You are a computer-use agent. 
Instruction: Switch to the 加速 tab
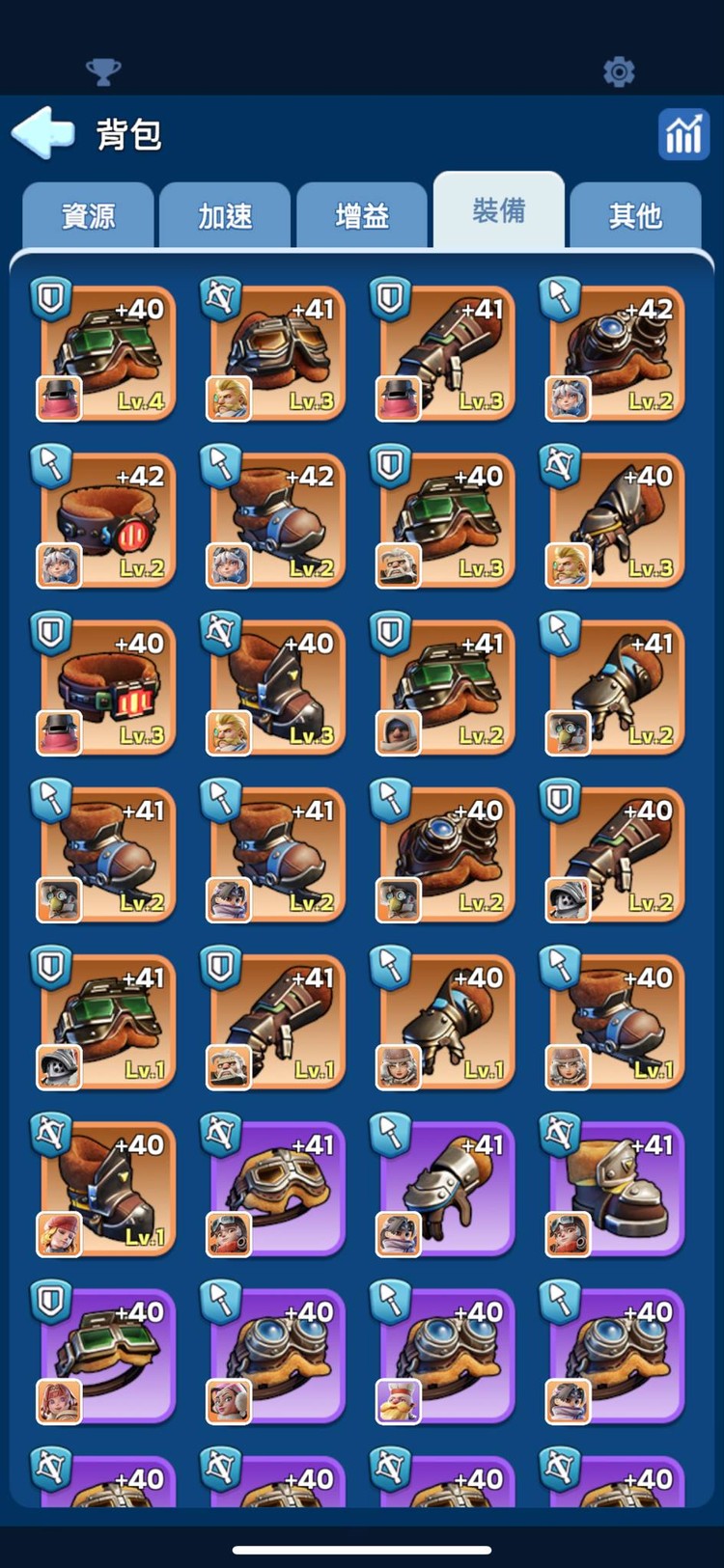(x=225, y=215)
